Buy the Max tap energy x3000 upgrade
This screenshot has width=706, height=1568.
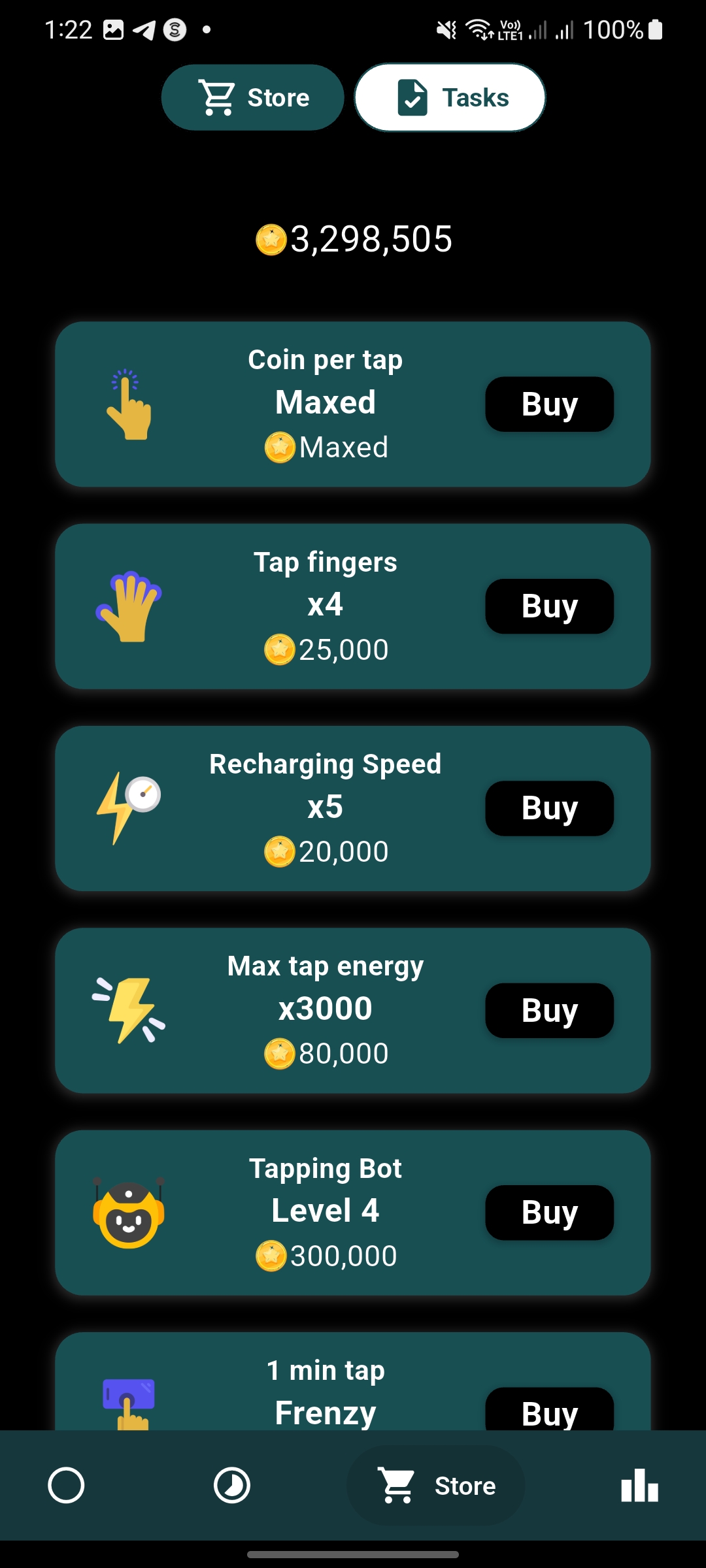pyautogui.click(x=549, y=1009)
